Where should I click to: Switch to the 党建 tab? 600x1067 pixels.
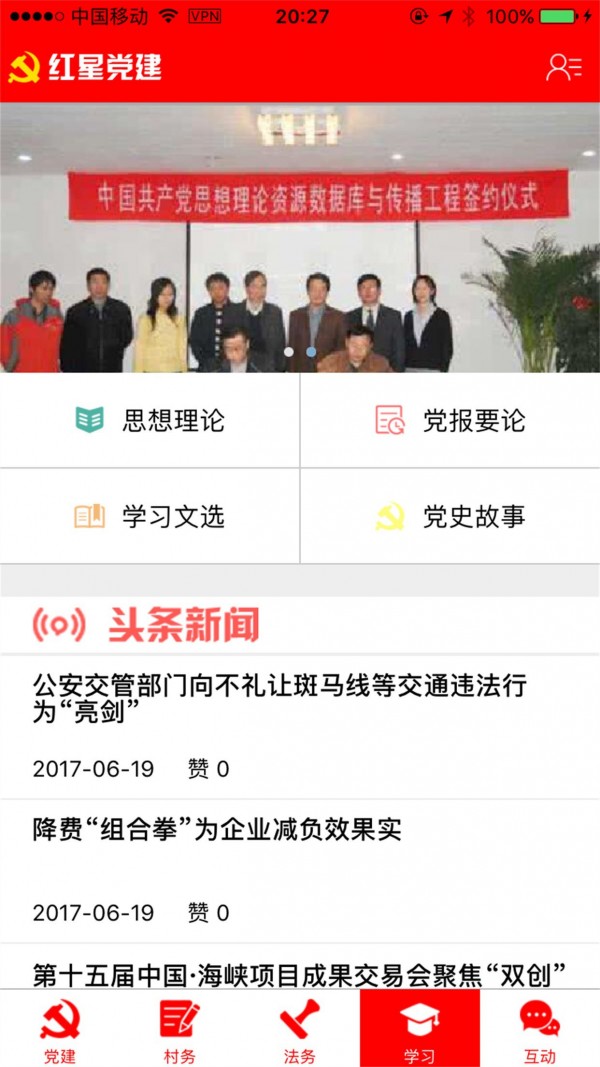point(60,1030)
